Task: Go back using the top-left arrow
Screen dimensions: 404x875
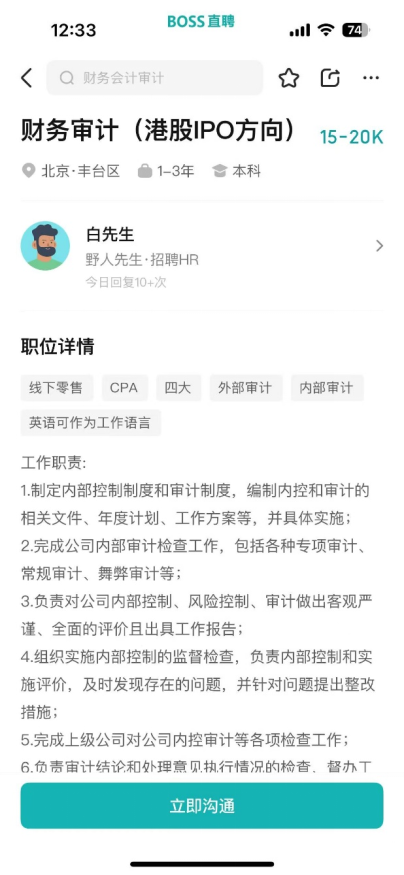Action: [x=27, y=78]
